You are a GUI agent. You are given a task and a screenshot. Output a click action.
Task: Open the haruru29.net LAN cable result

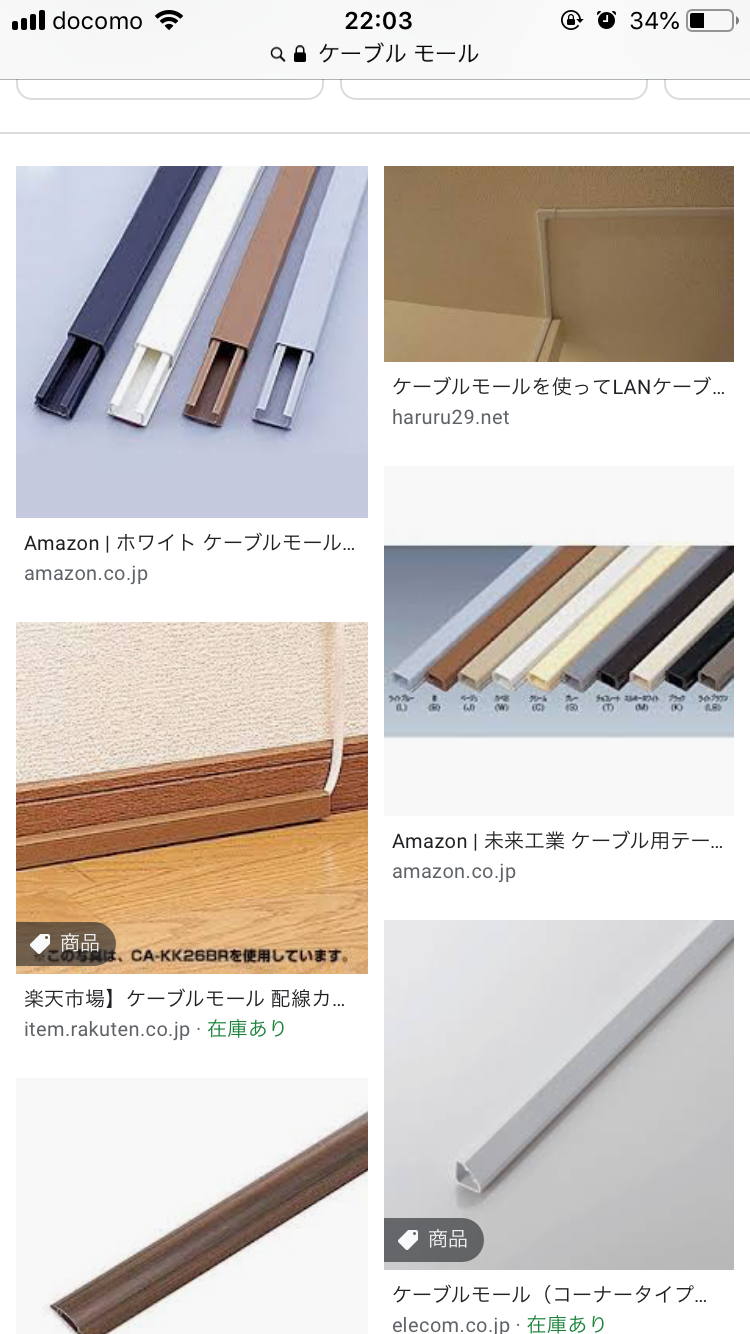558,264
